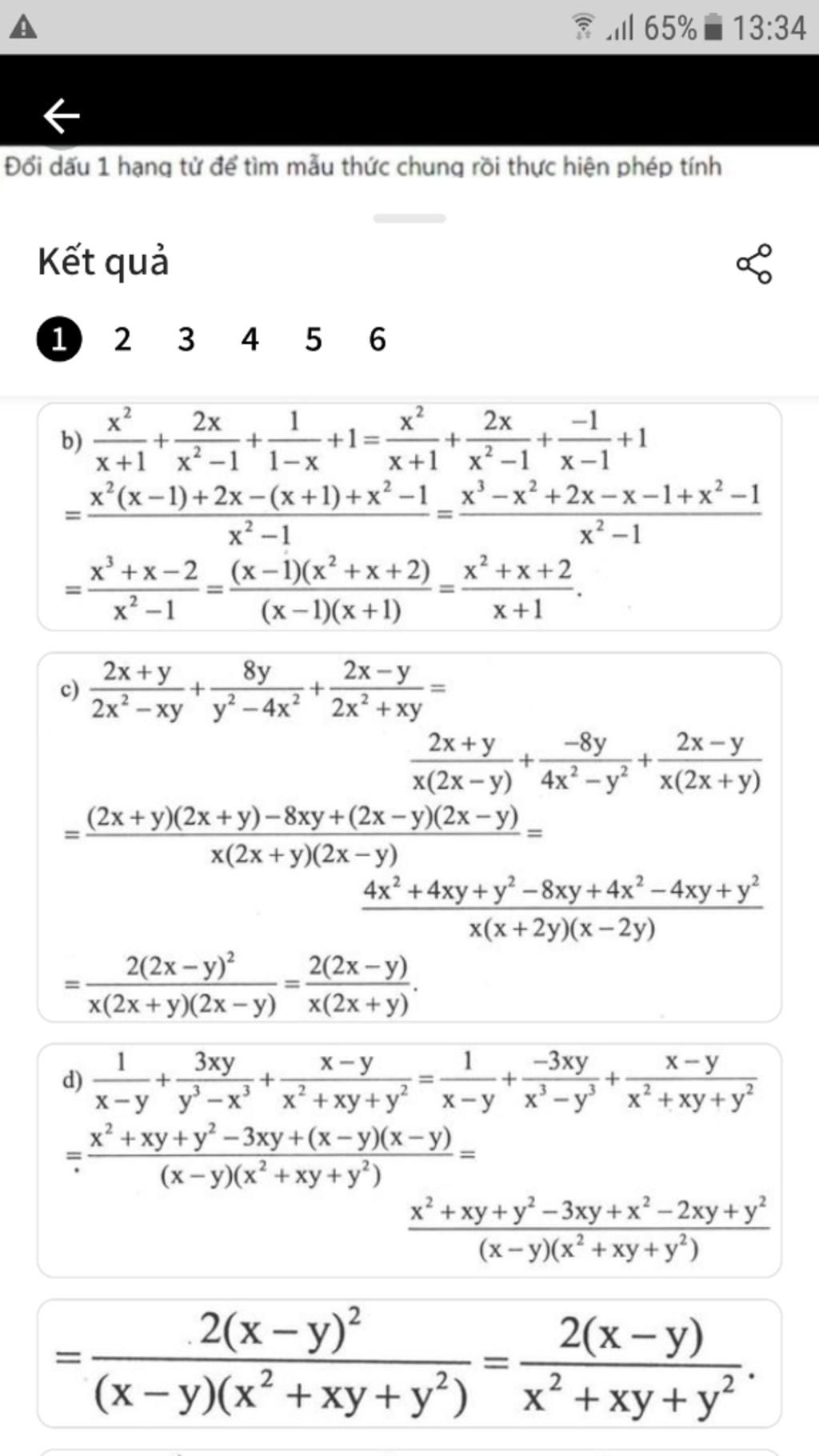Screen dimensions: 819x1456
Task: Switch to result page 2
Action: coord(122,339)
